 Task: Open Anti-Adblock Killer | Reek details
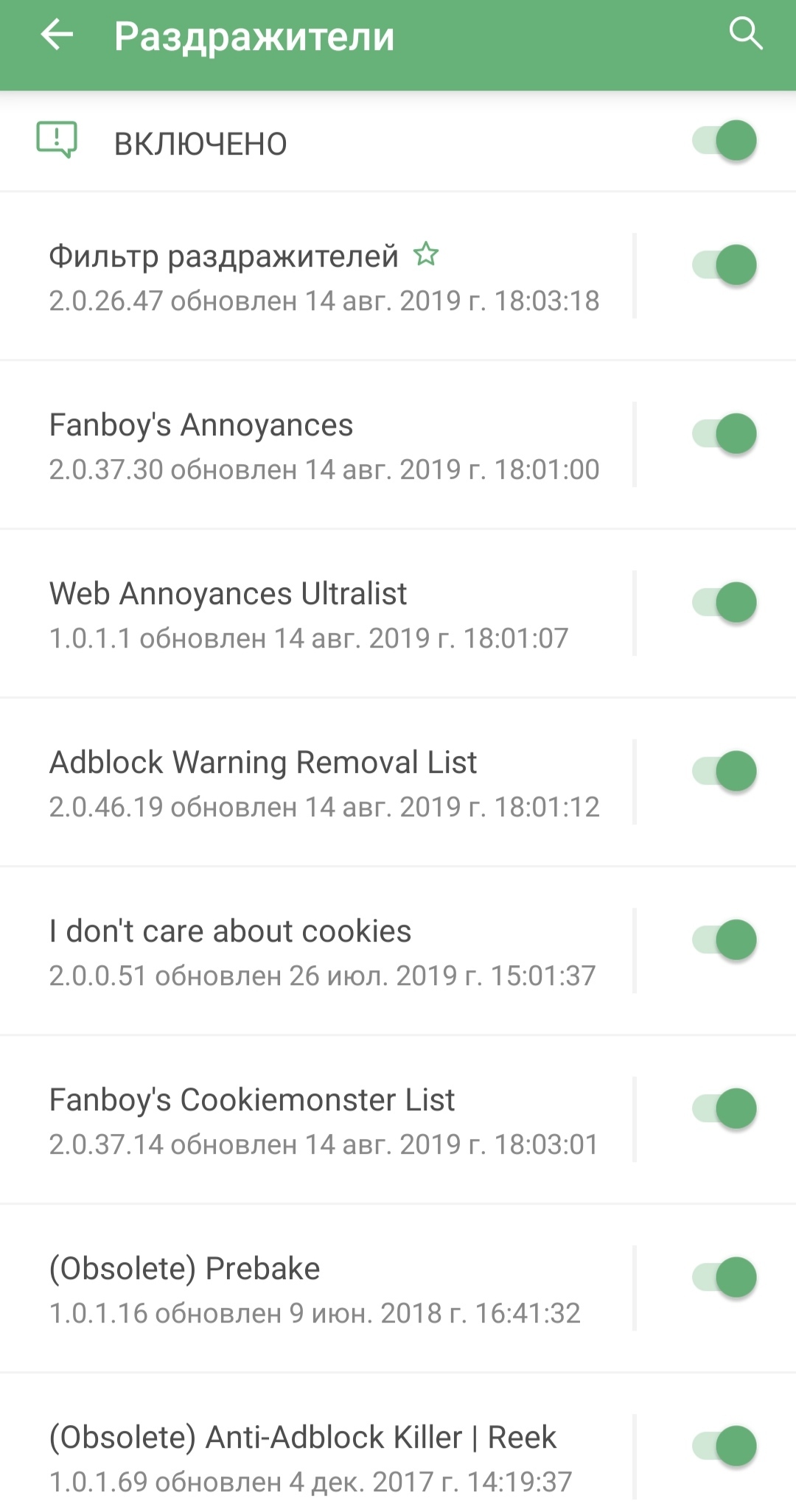(311, 1458)
